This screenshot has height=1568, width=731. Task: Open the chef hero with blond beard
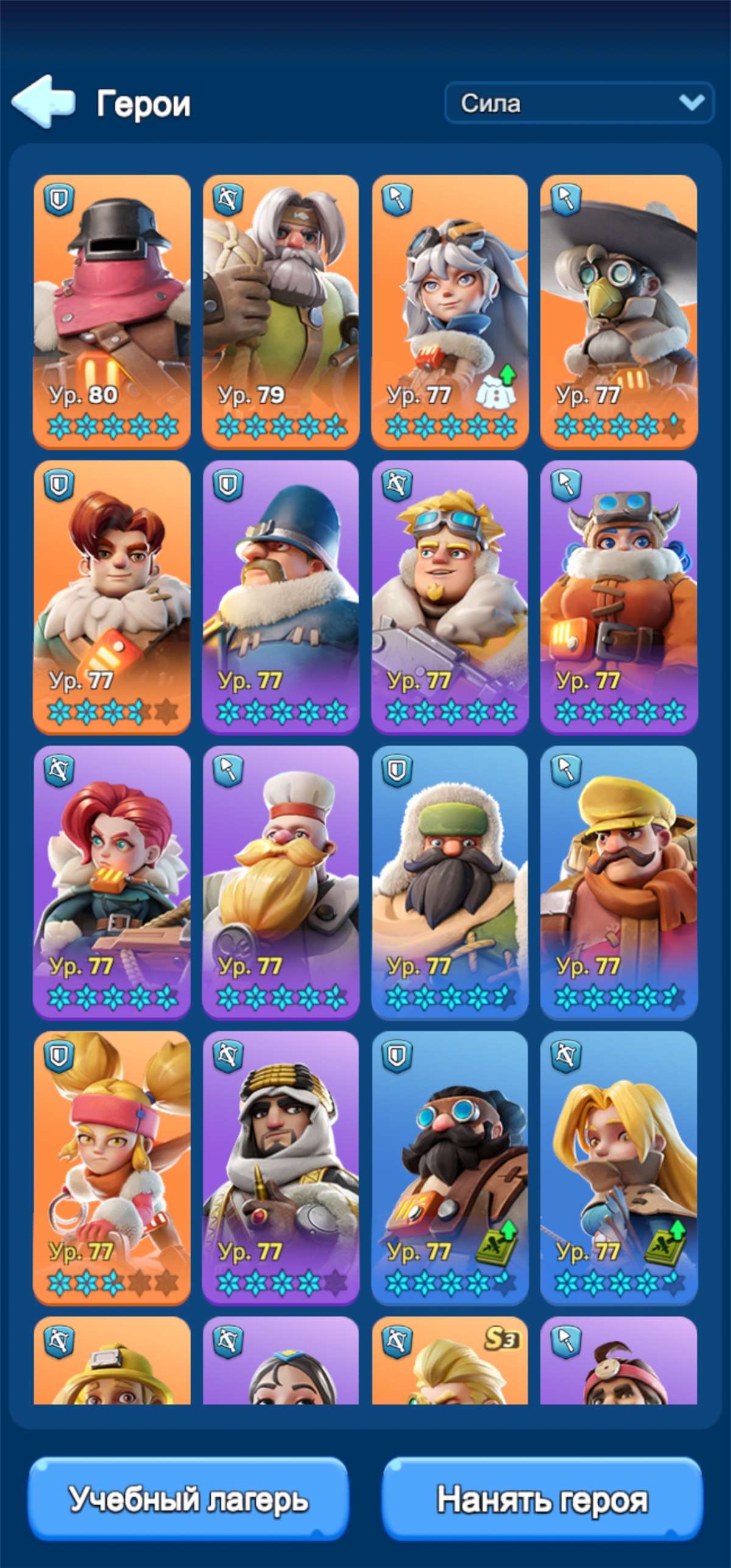[281, 882]
